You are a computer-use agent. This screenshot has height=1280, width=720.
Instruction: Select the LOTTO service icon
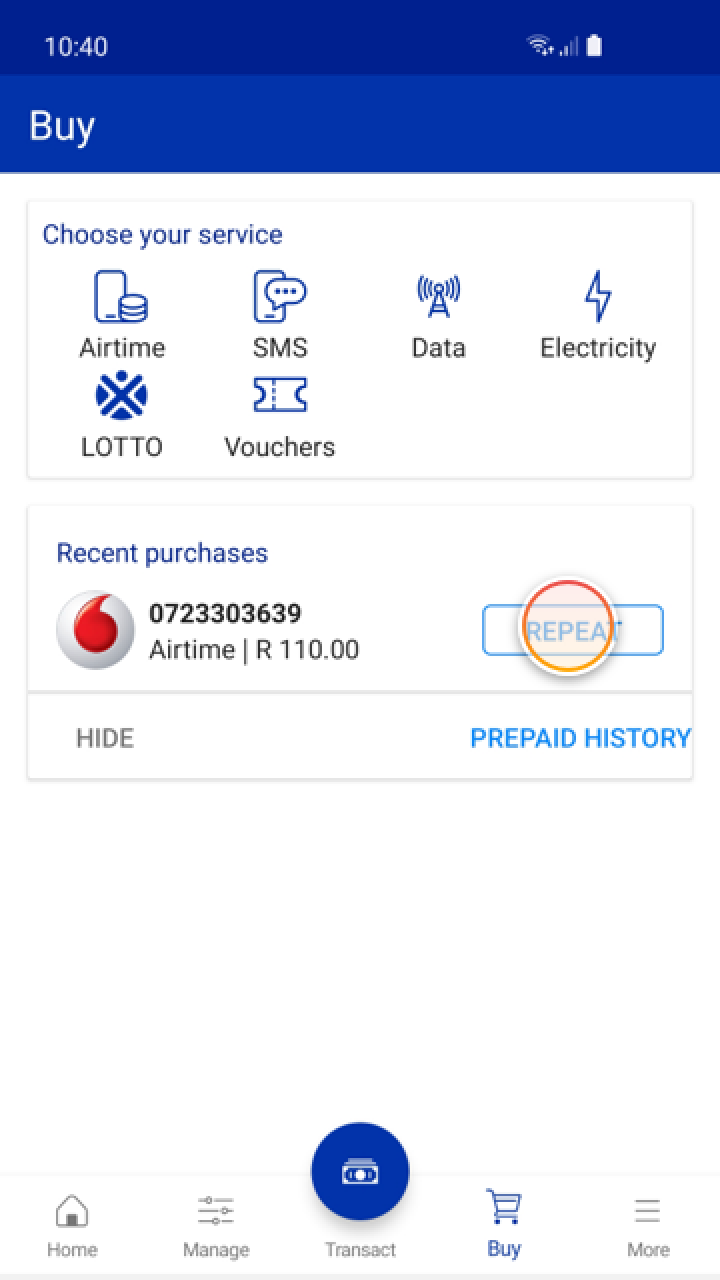122,397
